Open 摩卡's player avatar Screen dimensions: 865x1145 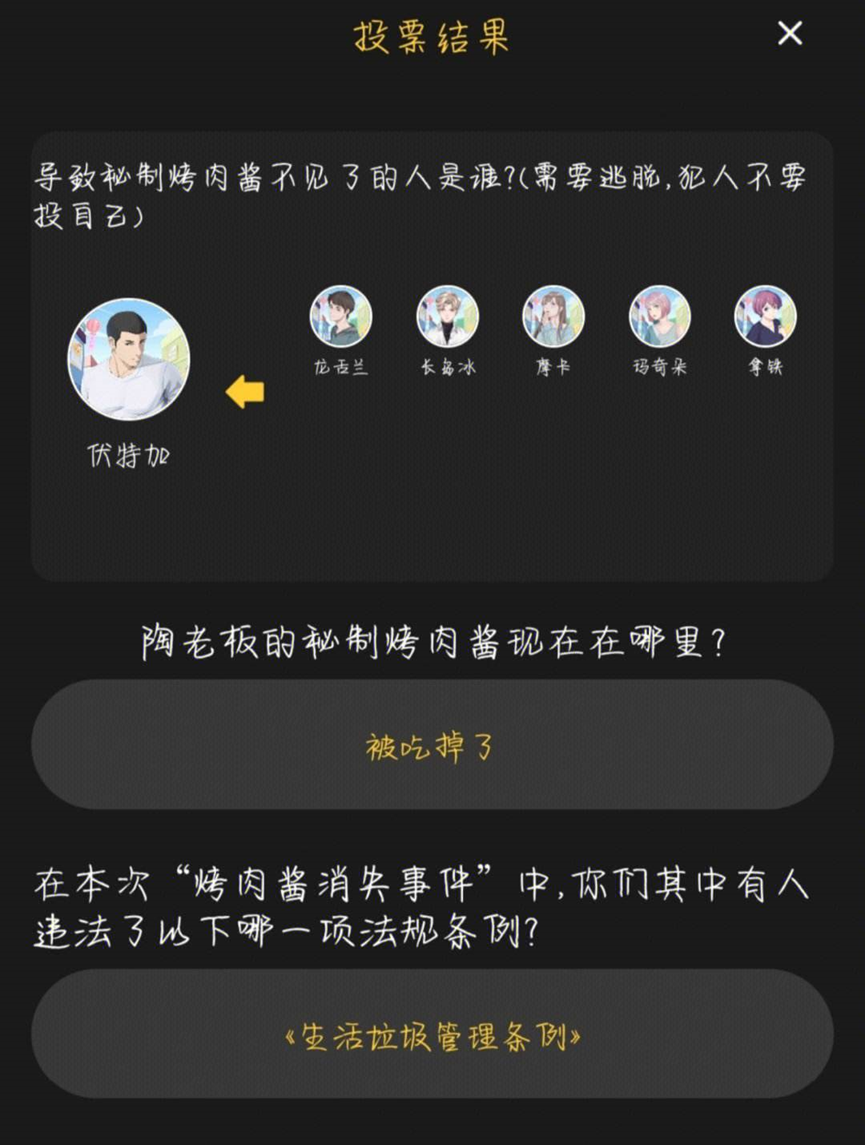coord(553,317)
